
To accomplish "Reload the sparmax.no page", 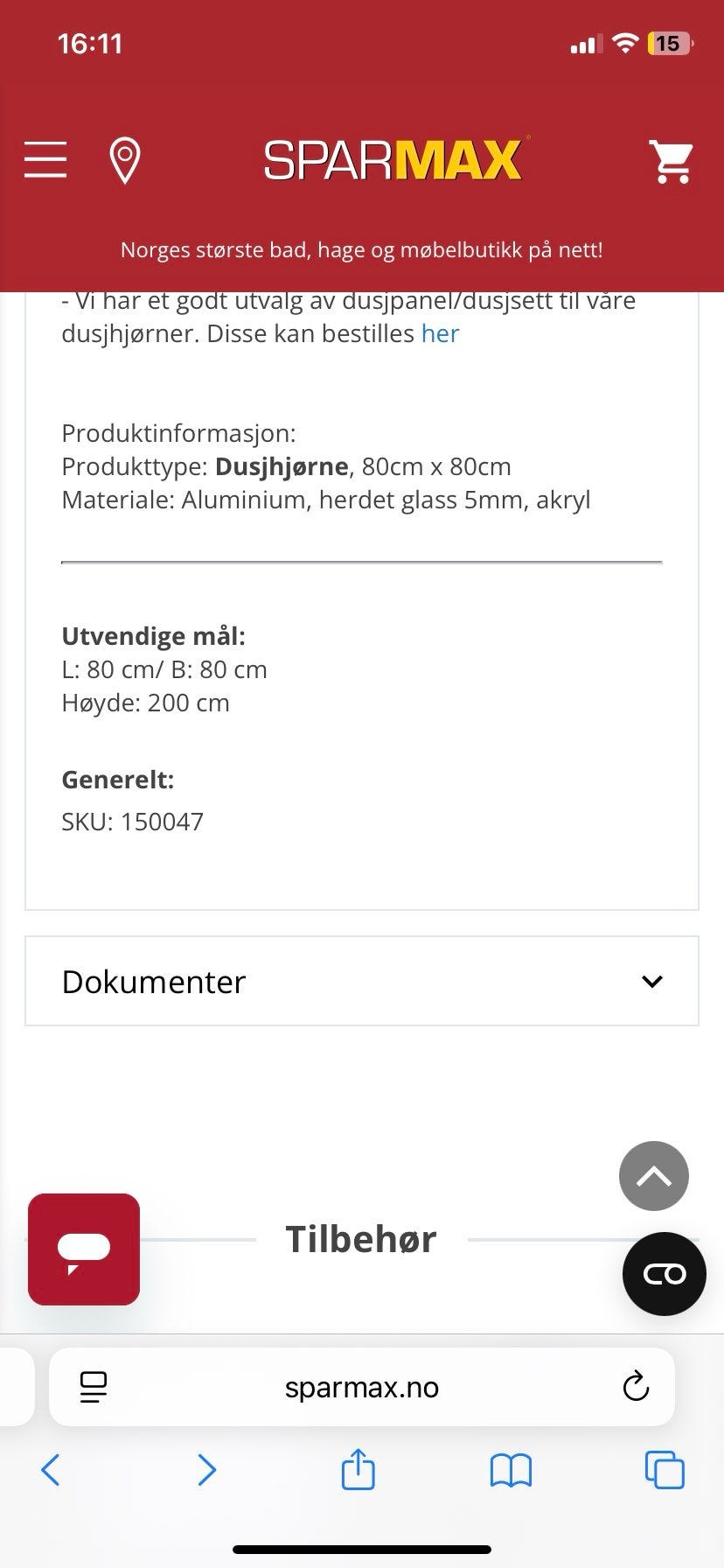I will pyautogui.click(x=636, y=1386).
